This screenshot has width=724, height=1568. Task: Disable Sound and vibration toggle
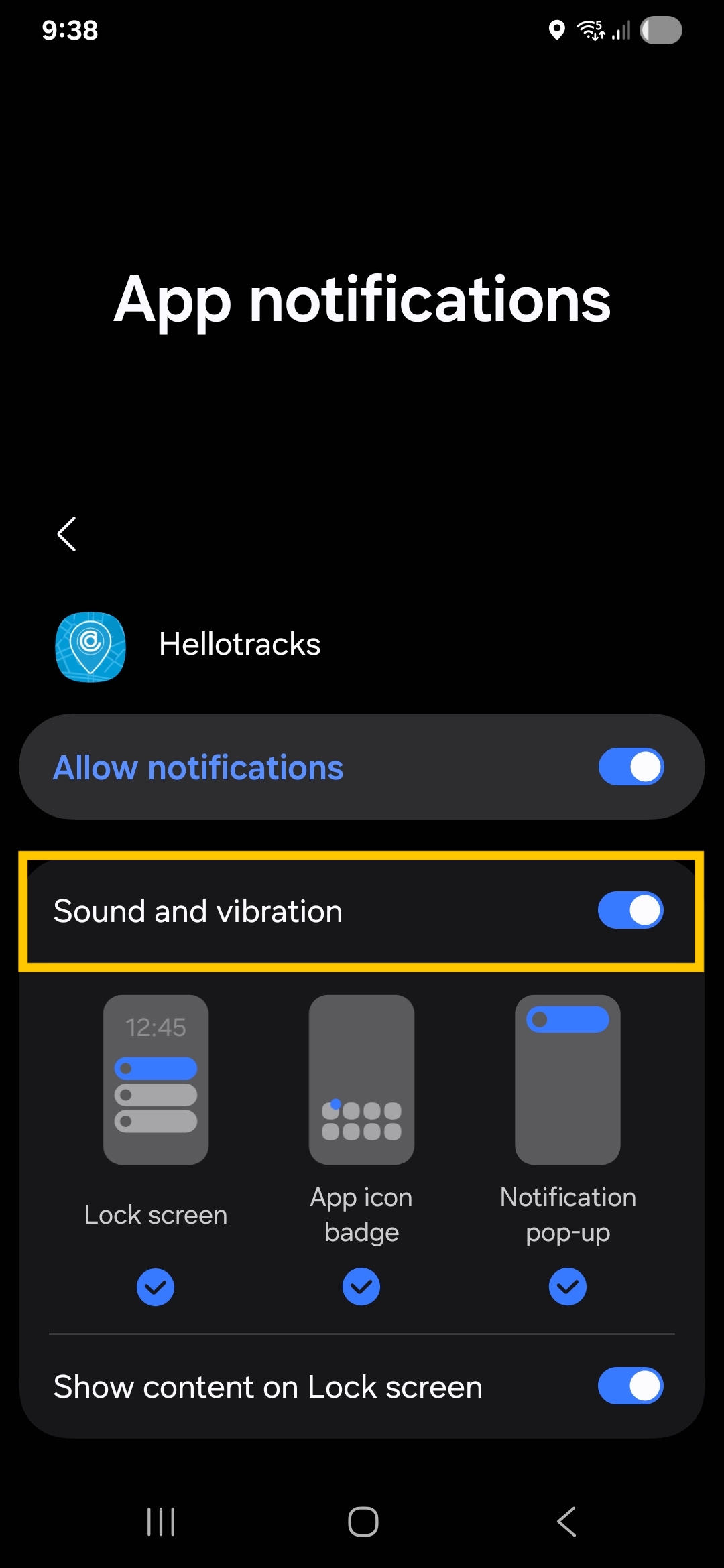click(631, 910)
